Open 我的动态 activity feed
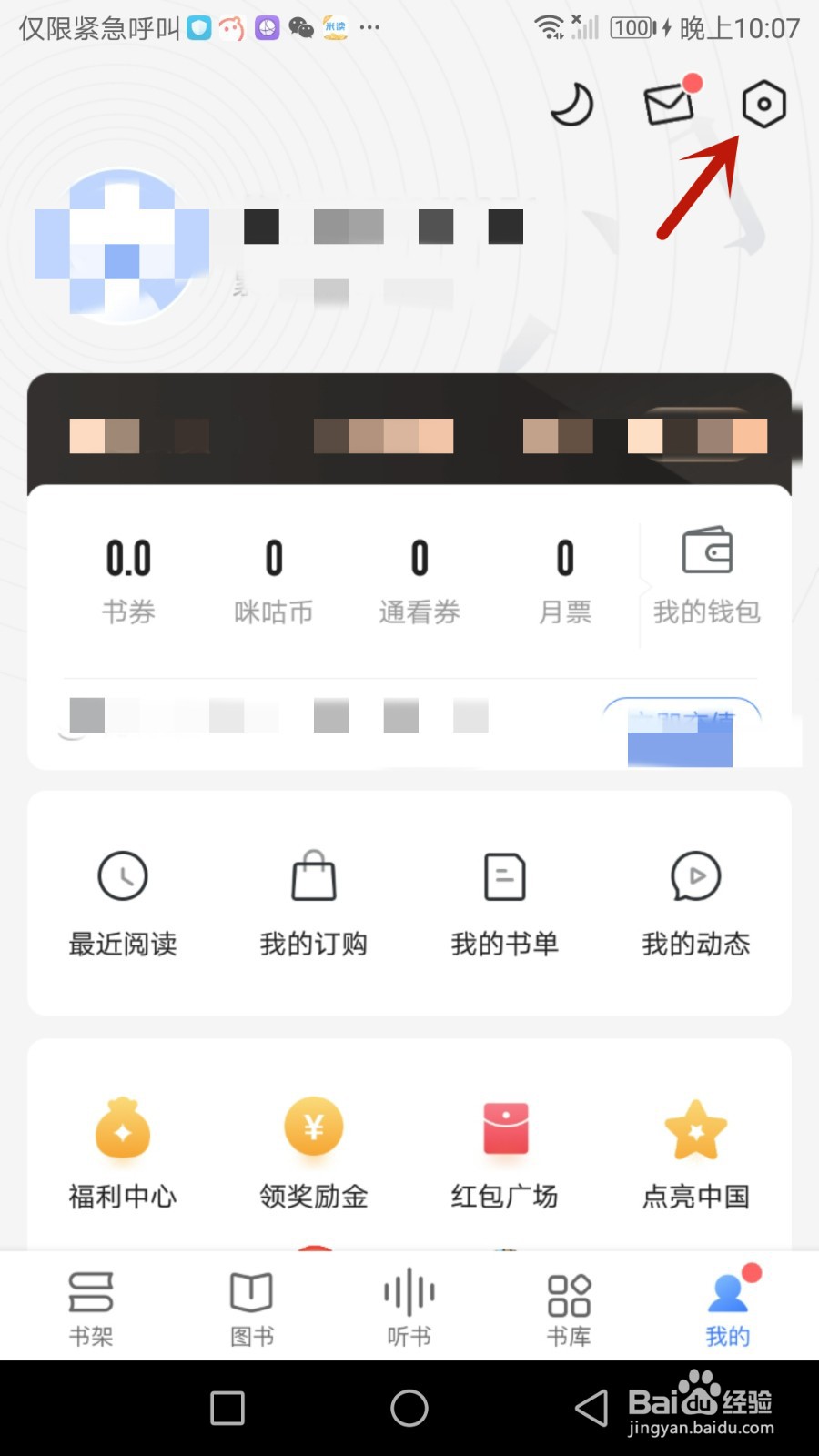The height and width of the screenshot is (1456, 819). (696, 901)
